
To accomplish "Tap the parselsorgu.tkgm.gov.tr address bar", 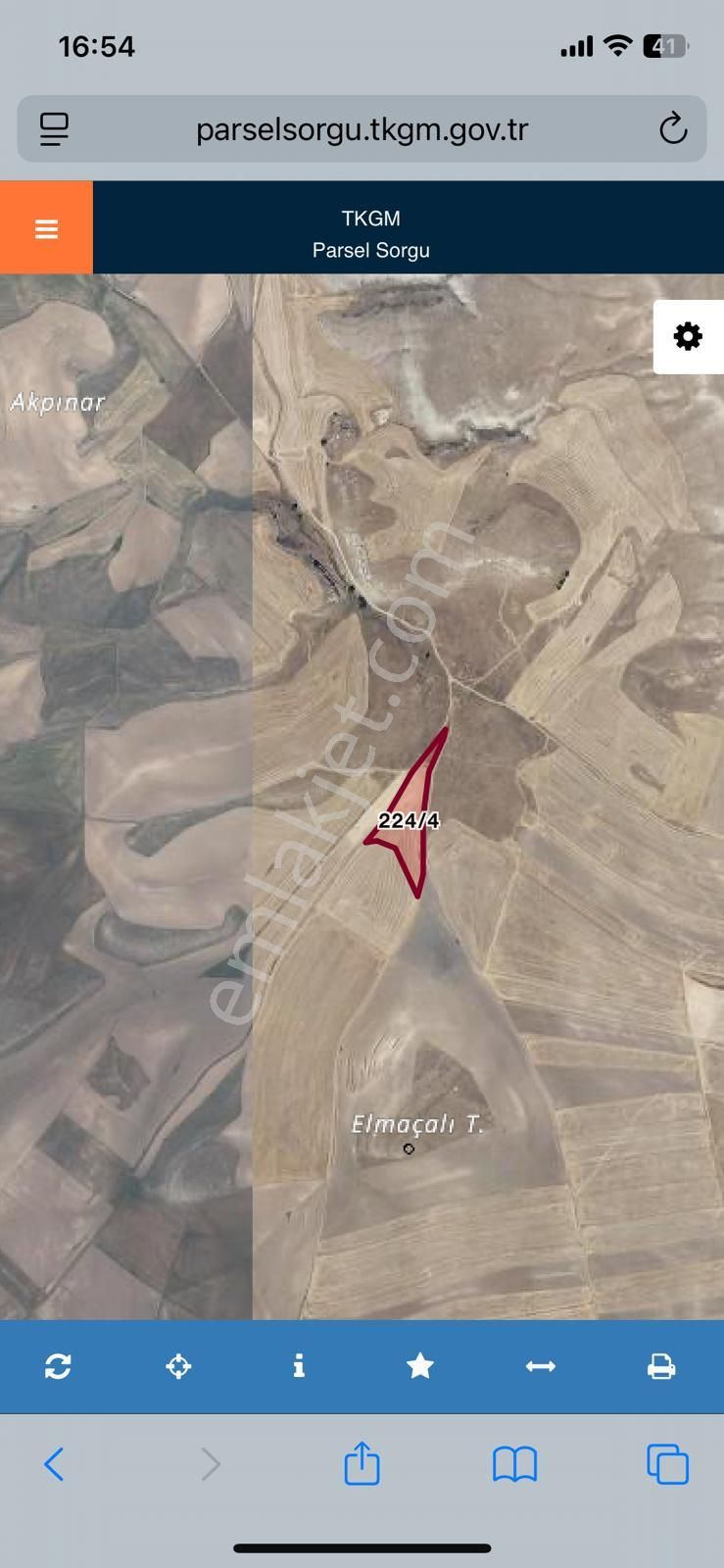I will (x=362, y=128).
